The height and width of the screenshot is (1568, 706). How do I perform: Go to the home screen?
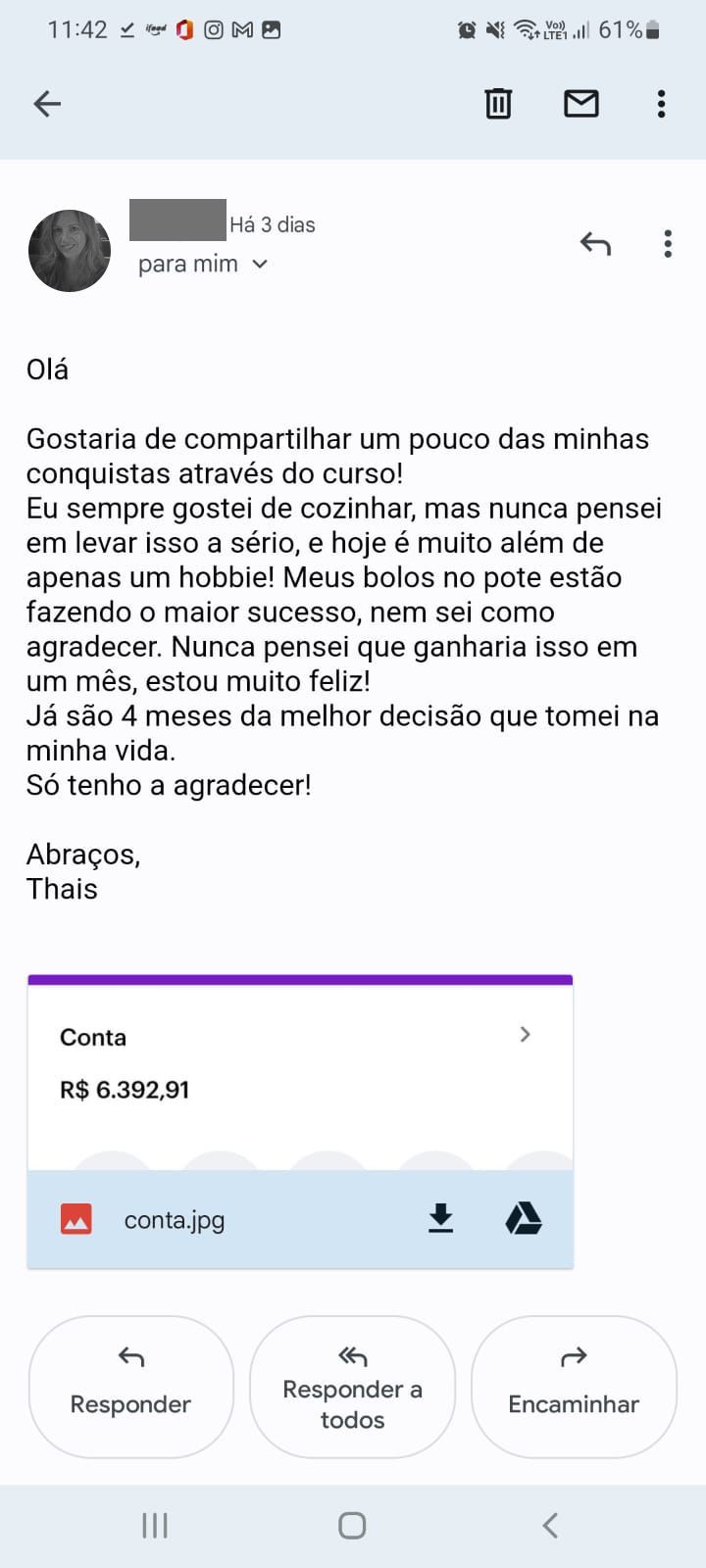(x=352, y=1525)
